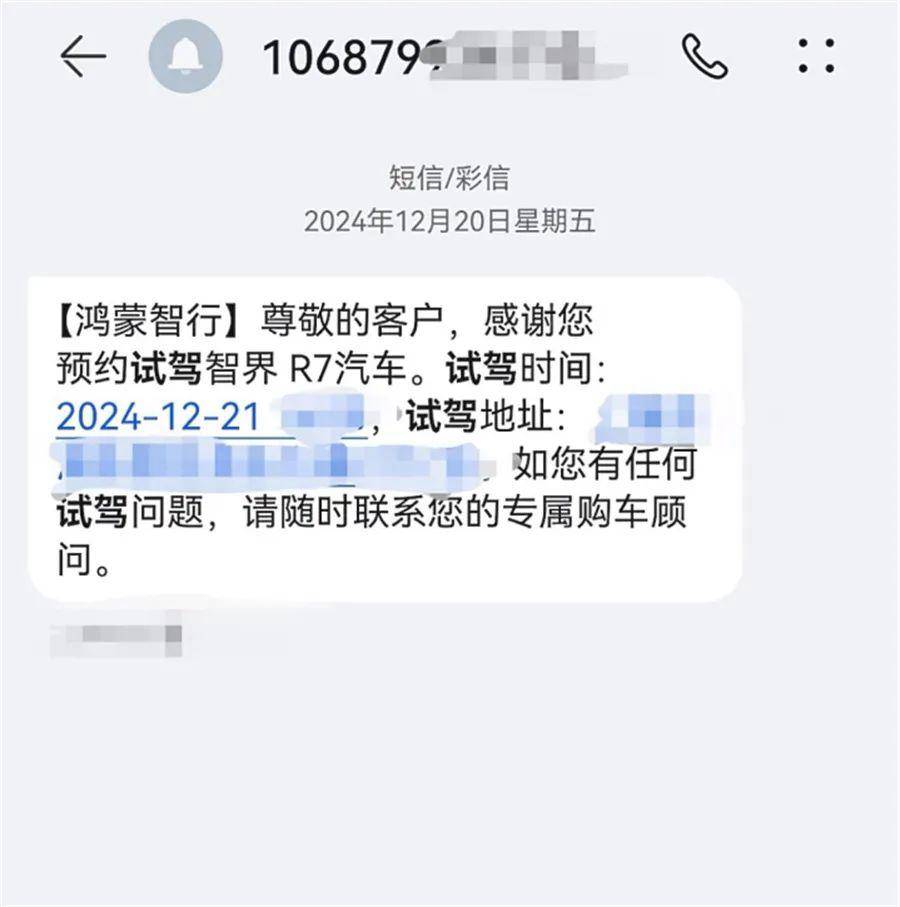Viewport: 900px width, 907px height.
Task: Go back using the arrow
Action: click(x=83, y=57)
